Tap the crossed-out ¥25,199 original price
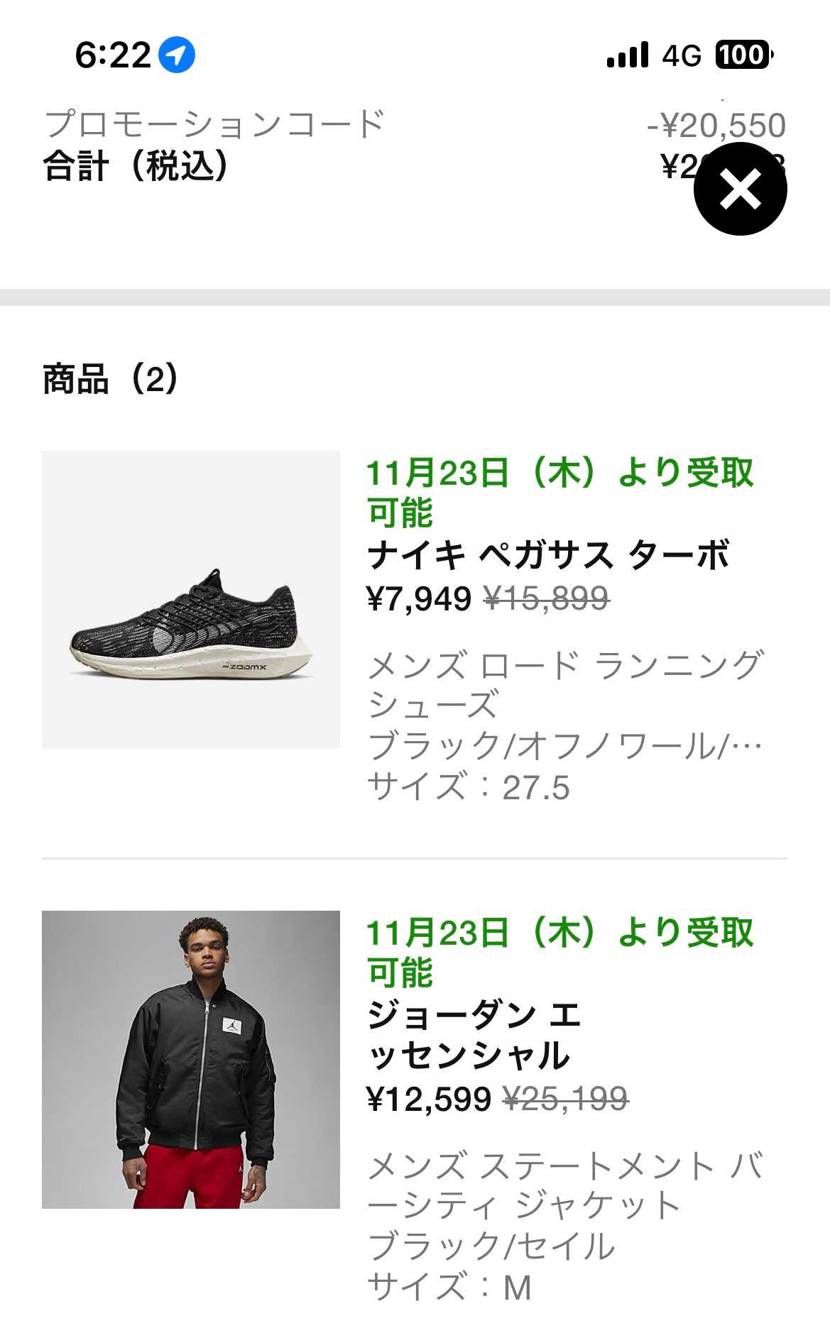Screen dimensions: 830x1338 pos(565,1099)
